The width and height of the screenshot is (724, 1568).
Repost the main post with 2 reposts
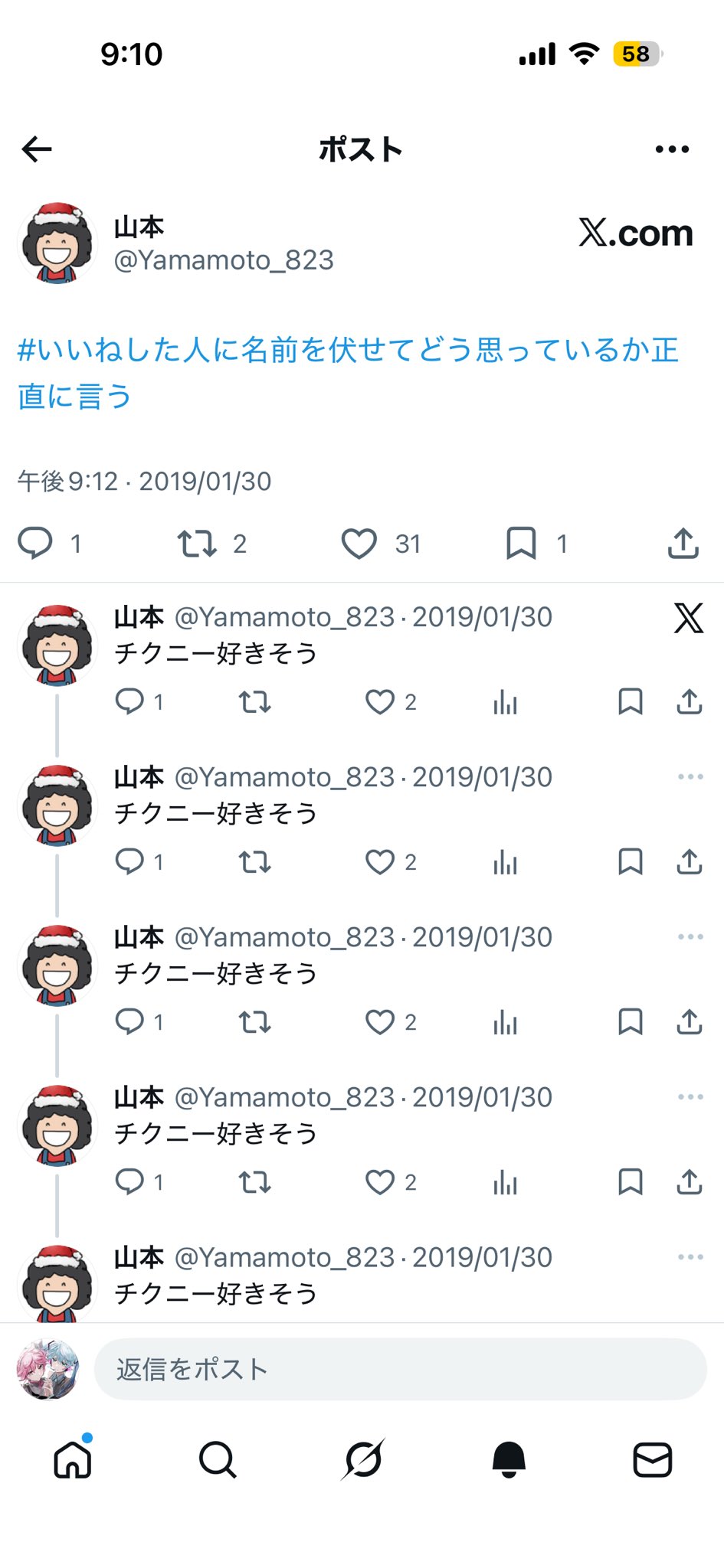coord(198,543)
